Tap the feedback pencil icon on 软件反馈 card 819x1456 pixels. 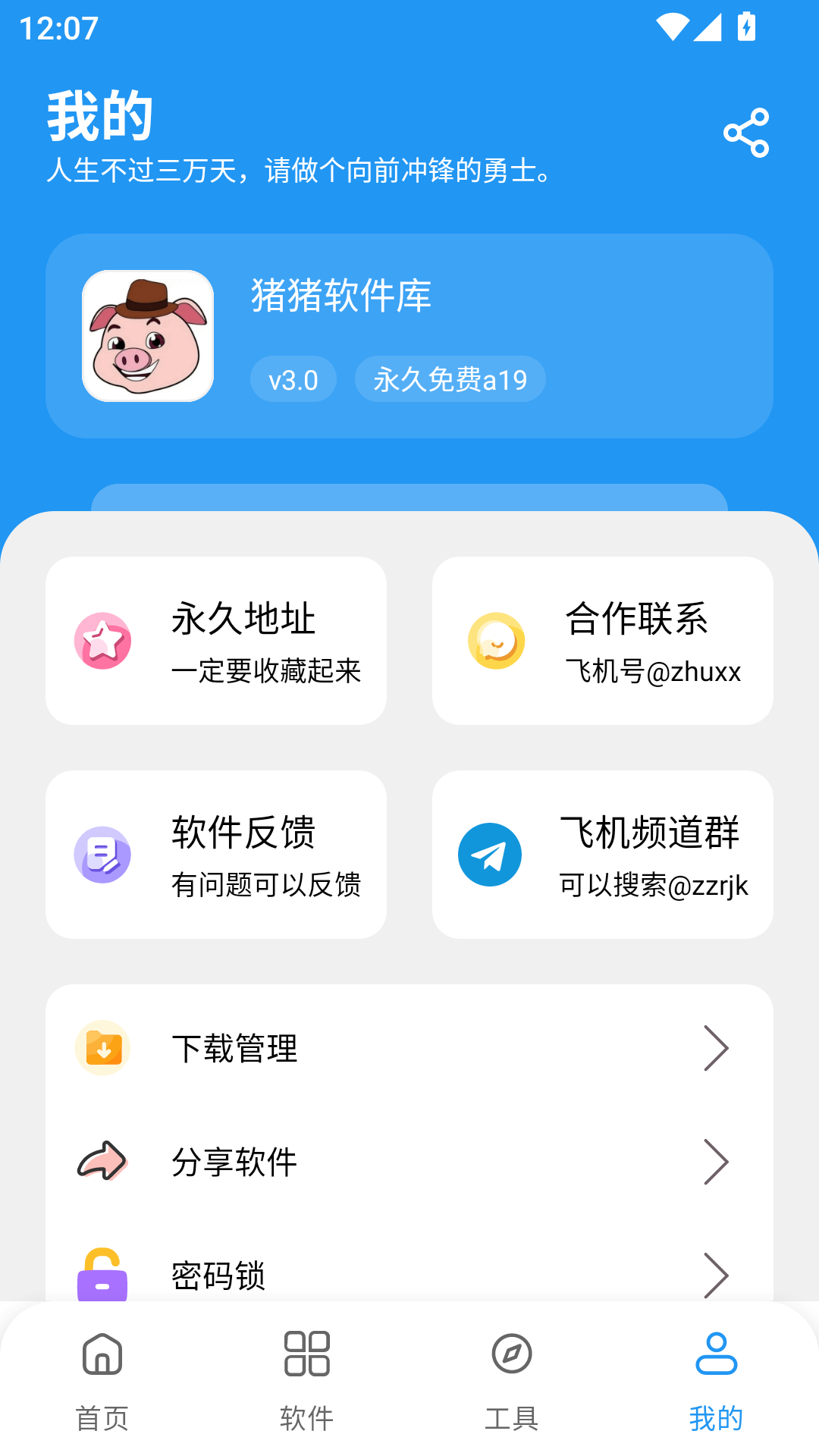(102, 854)
